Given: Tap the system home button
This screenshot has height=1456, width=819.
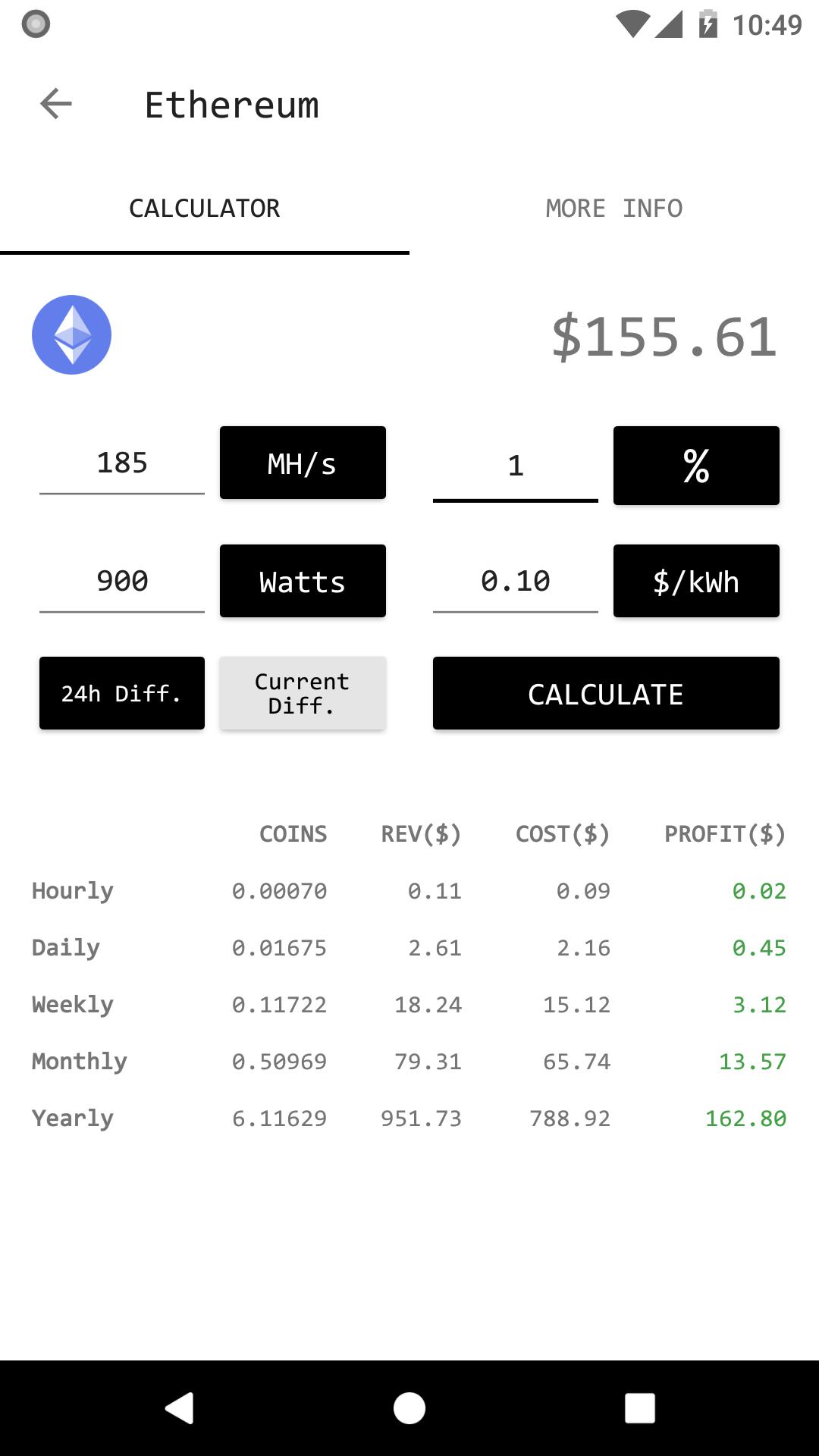Looking at the screenshot, I should pyautogui.click(x=409, y=1408).
